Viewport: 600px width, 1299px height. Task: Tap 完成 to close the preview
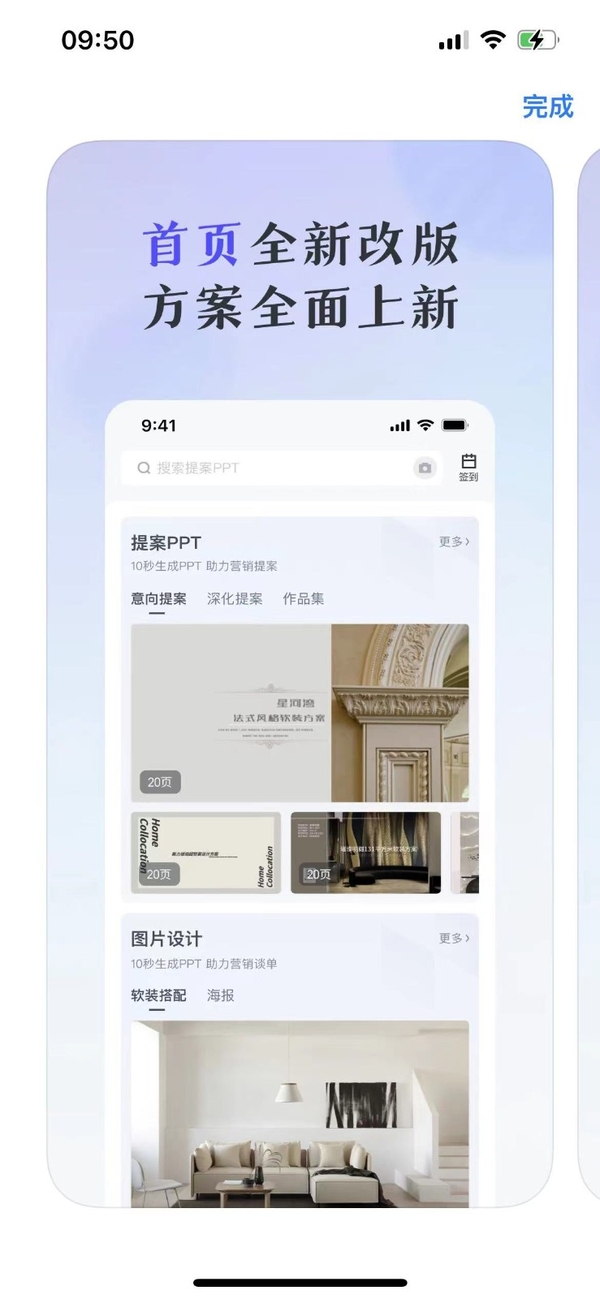pos(548,107)
